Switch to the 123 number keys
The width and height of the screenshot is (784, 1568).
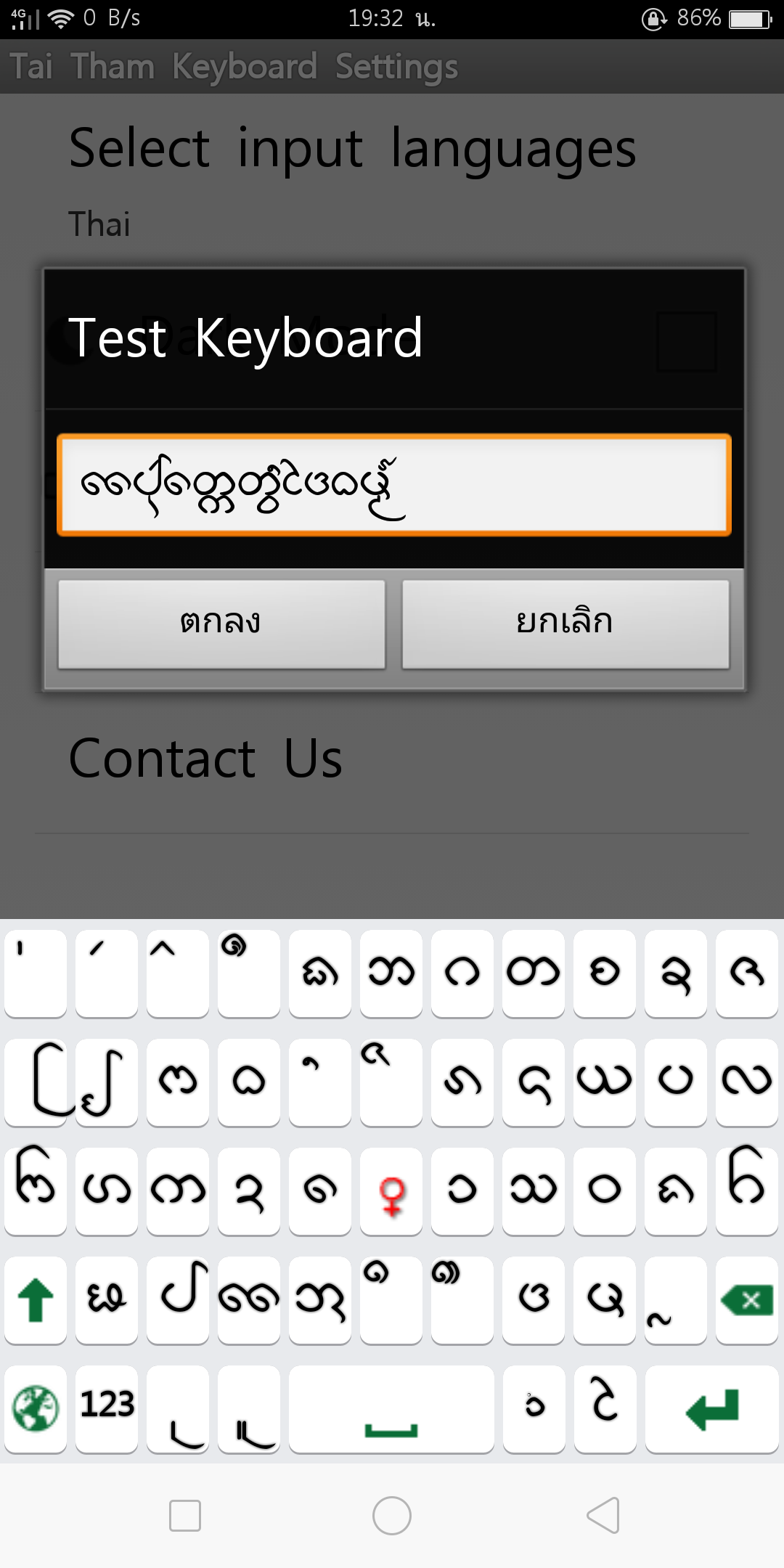[x=106, y=1409]
